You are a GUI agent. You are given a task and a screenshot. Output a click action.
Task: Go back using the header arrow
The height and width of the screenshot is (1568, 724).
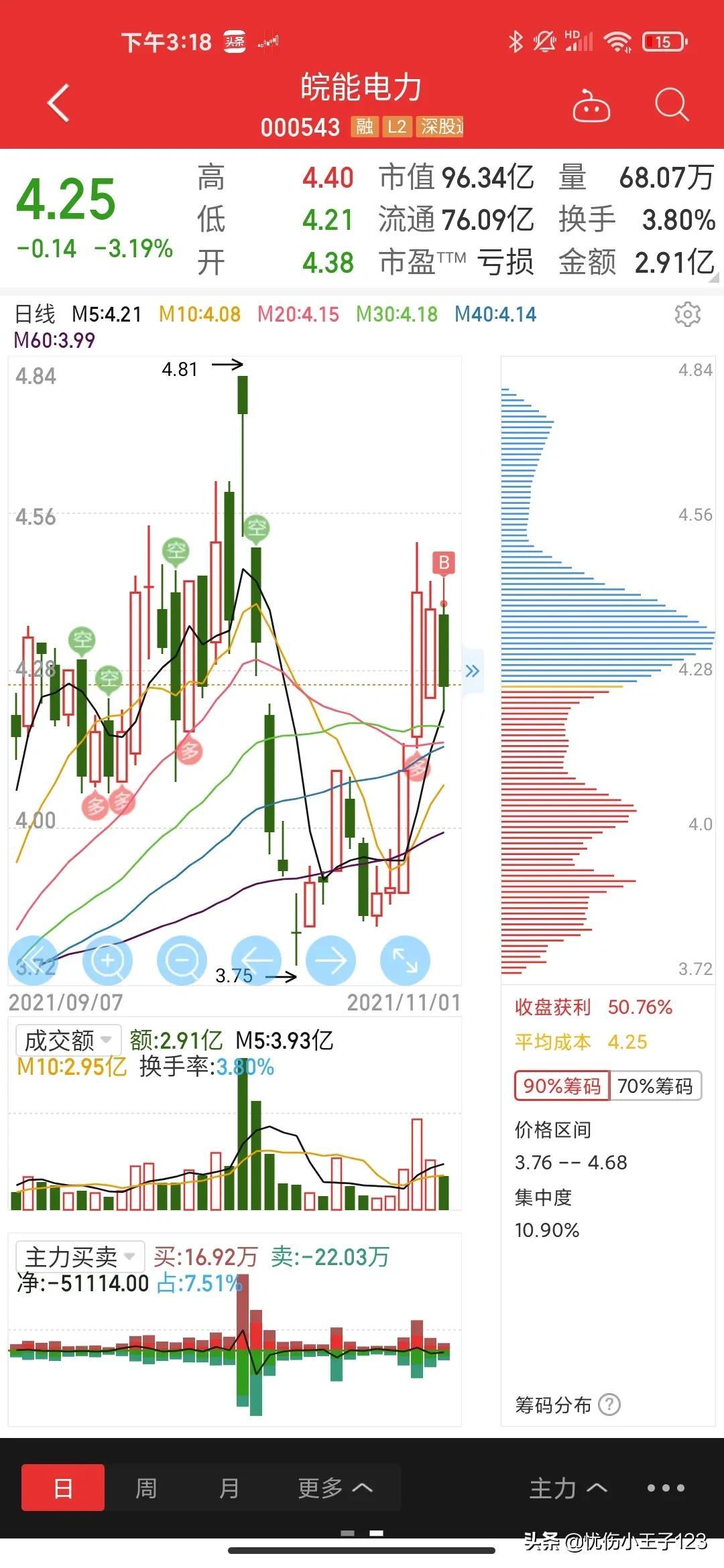point(59,103)
